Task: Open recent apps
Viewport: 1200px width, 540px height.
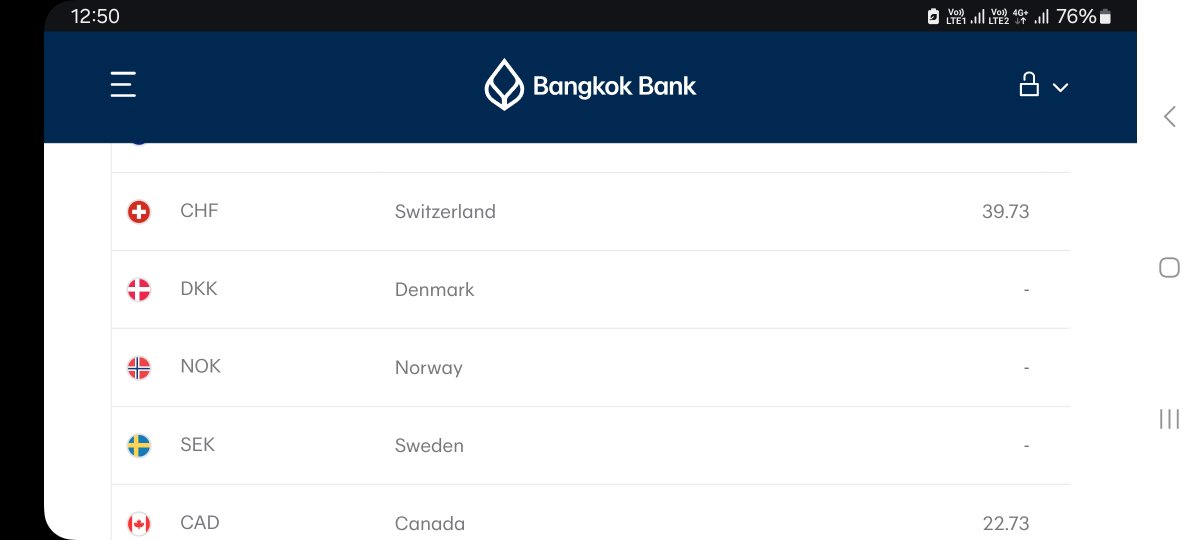Action: click(1169, 419)
